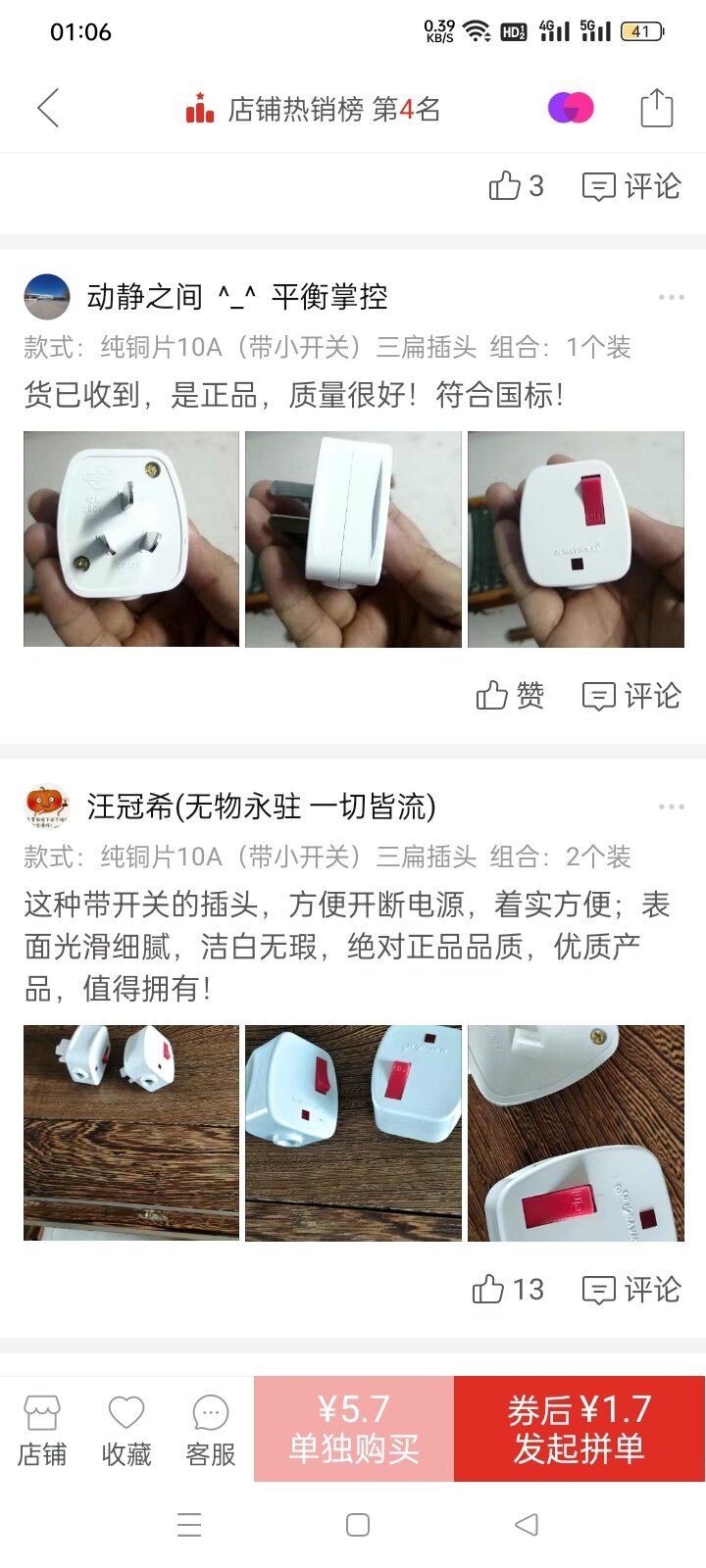Comment on the topmost review
This screenshot has width=706, height=1568.
pyautogui.click(x=631, y=186)
